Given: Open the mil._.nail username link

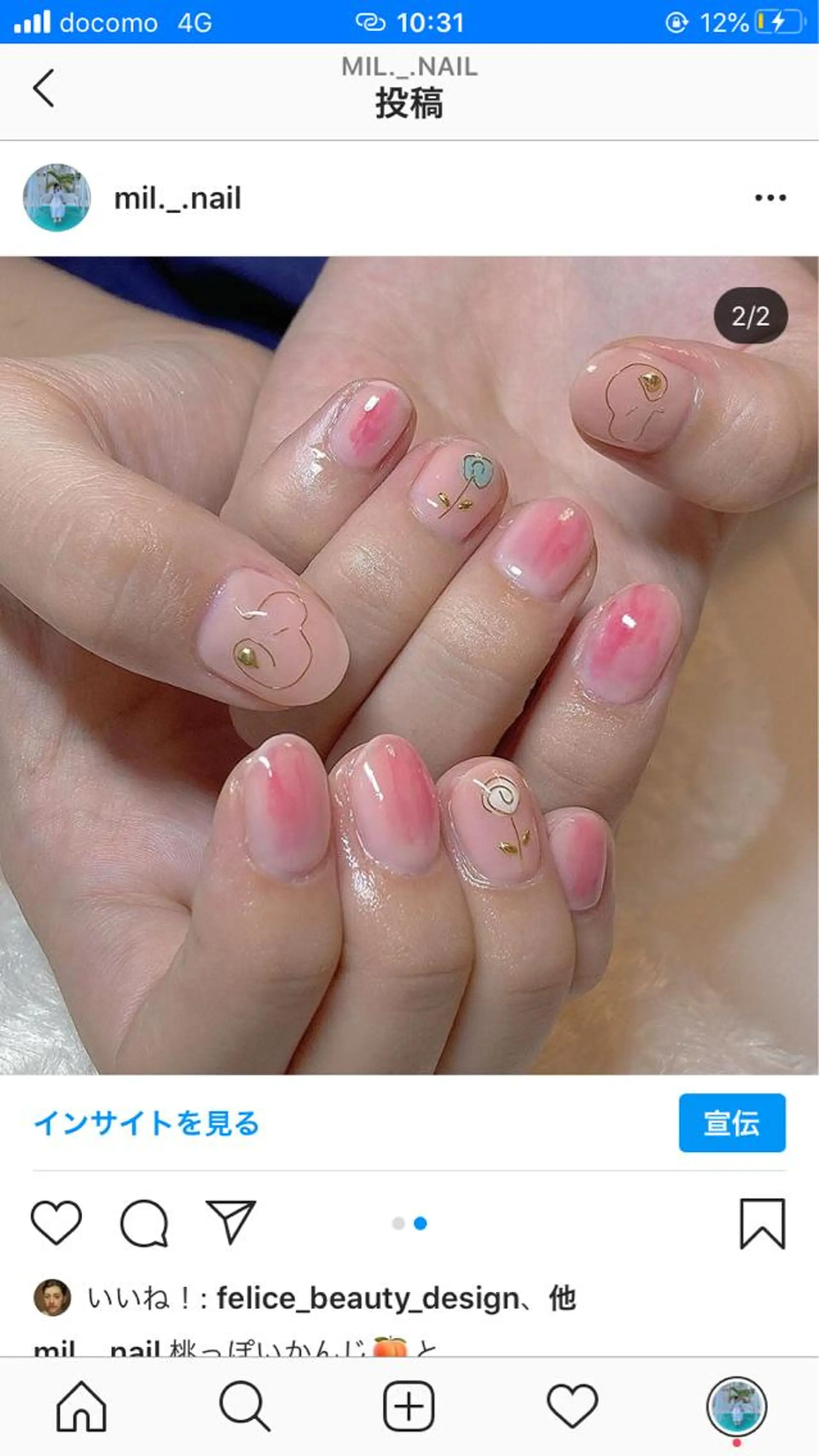Looking at the screenshot, I should (x=177, y=198).
